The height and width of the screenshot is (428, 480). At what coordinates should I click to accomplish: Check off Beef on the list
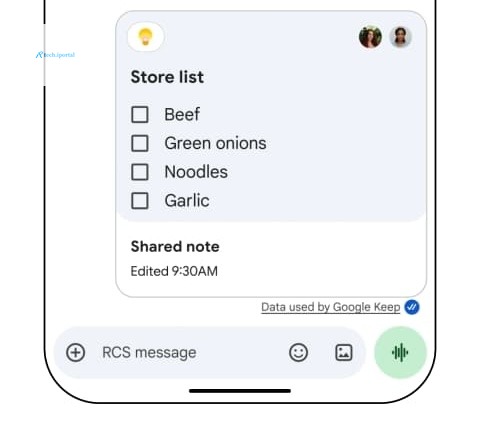click(x=140, y=115)
